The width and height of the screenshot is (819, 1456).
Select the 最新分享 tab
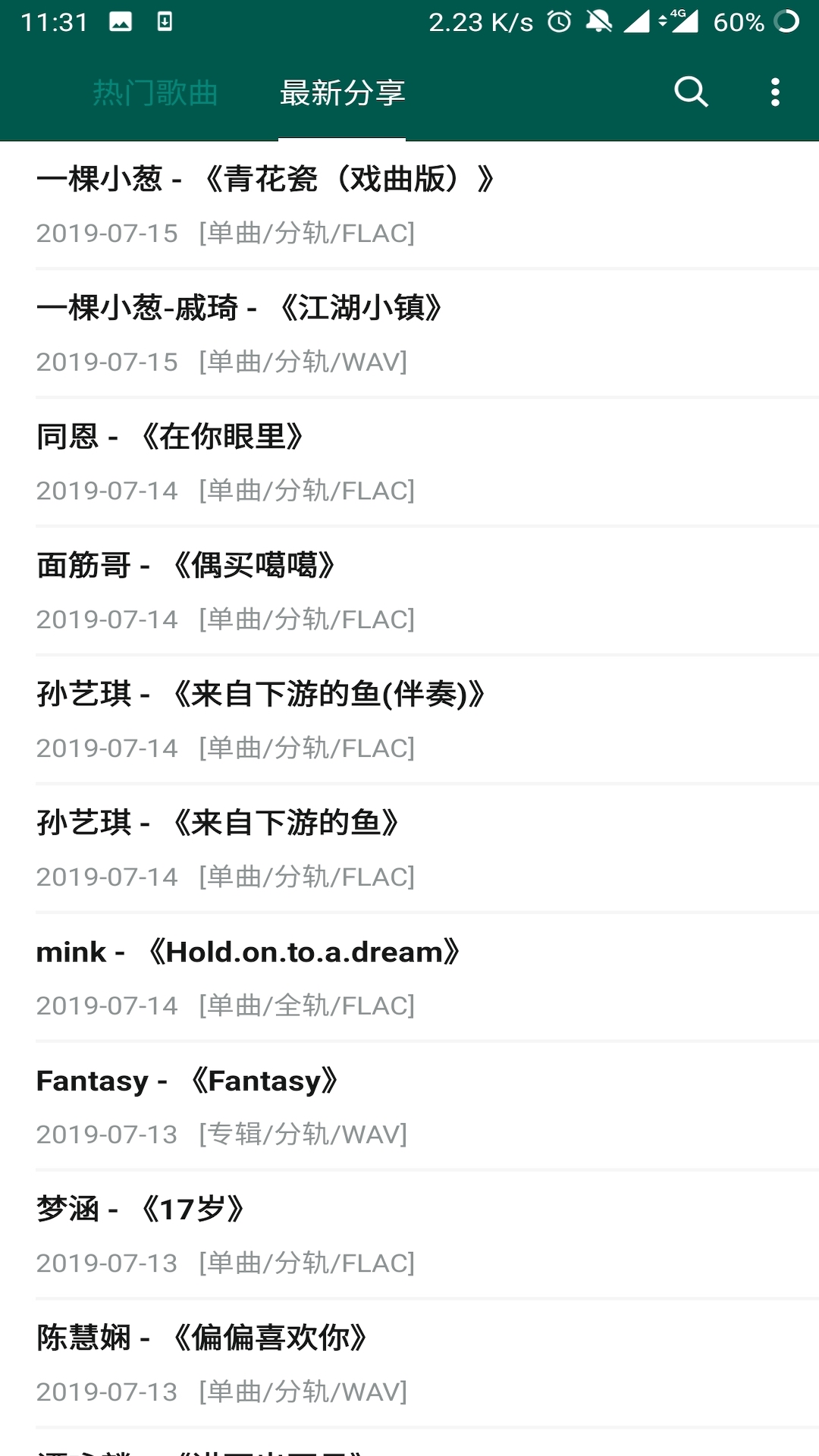coord(342,93)
